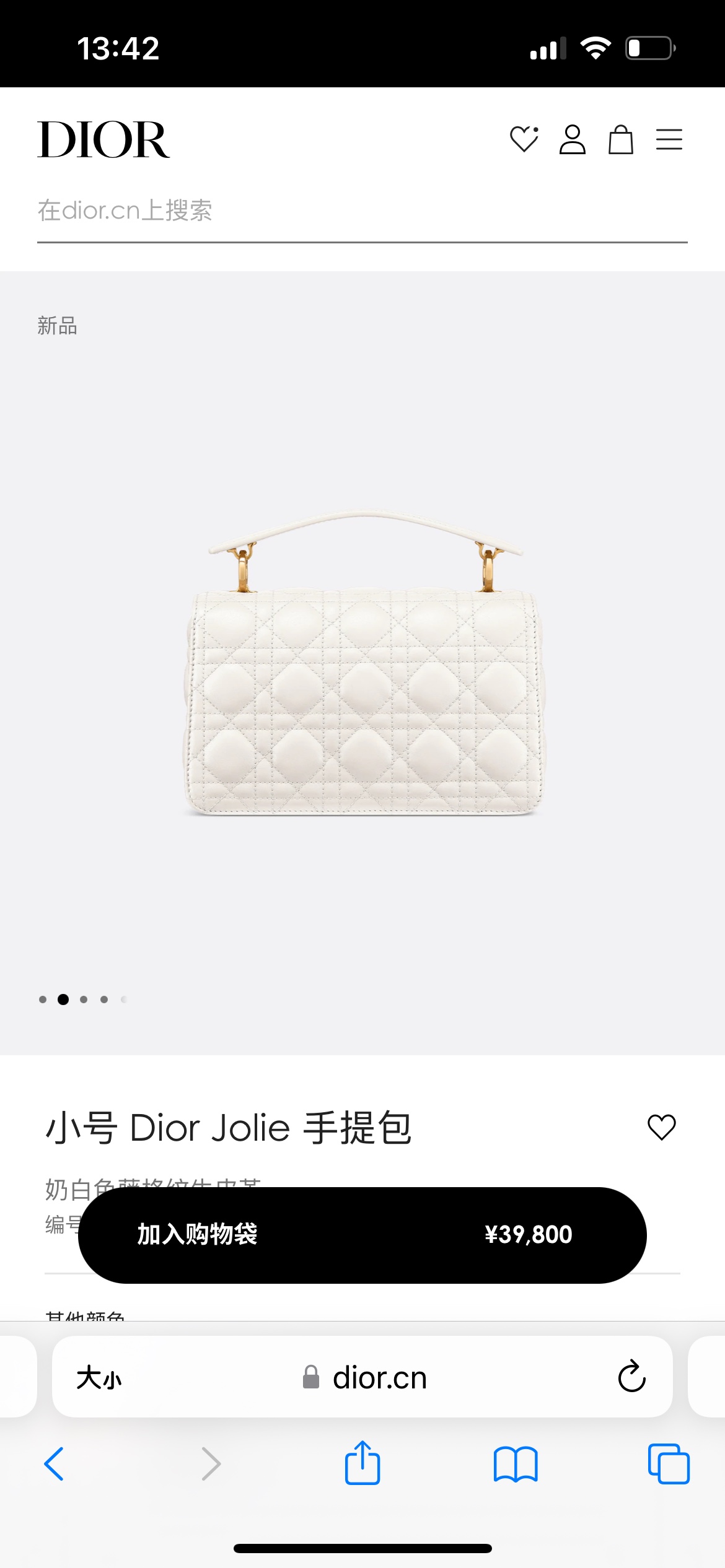The width and height of the screenshot is (725, 1568).
Task: Tap the dior.cn address bar
Action: coord(364,1379)
